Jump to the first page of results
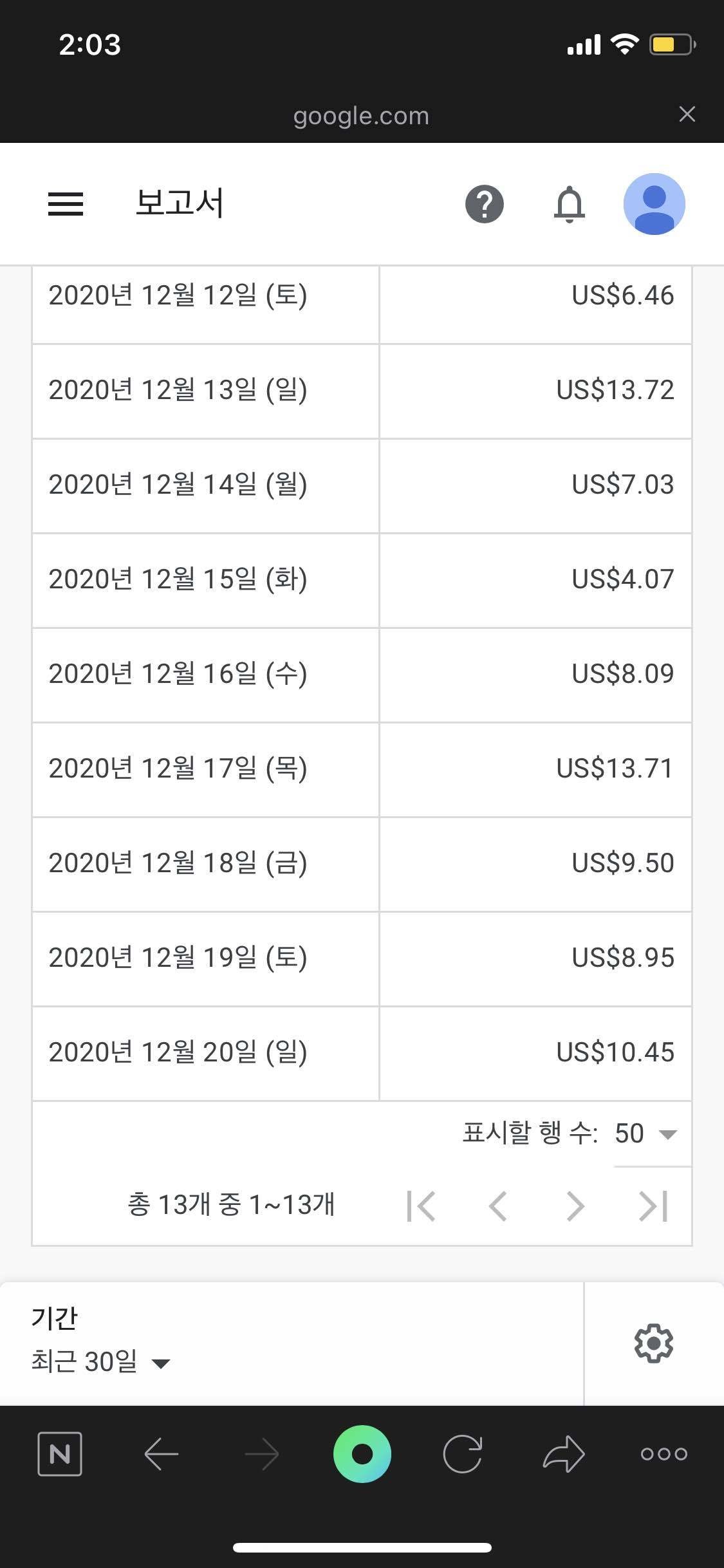Screen dimensions: 724x1568 pos(423,1205)
